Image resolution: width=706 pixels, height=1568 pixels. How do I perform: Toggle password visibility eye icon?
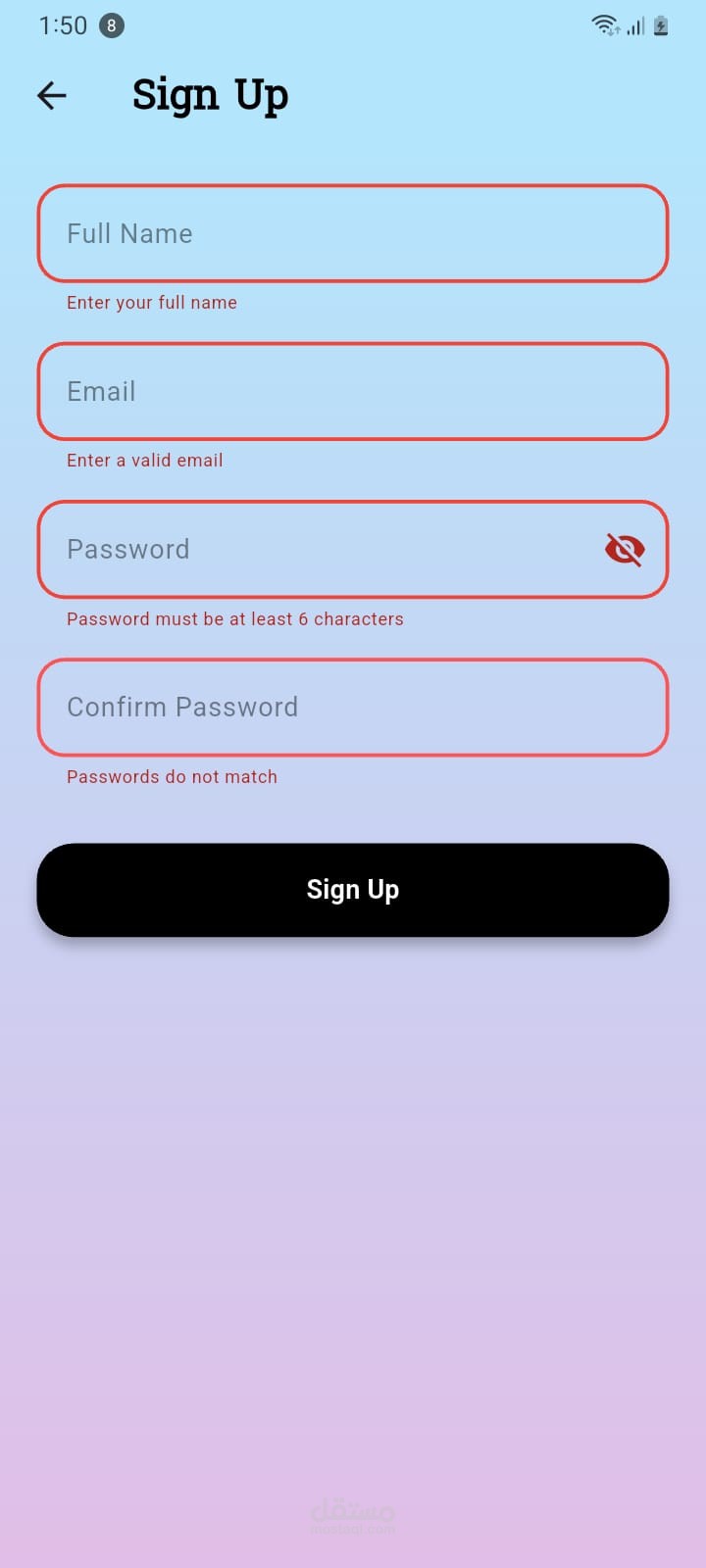point(625,550)
